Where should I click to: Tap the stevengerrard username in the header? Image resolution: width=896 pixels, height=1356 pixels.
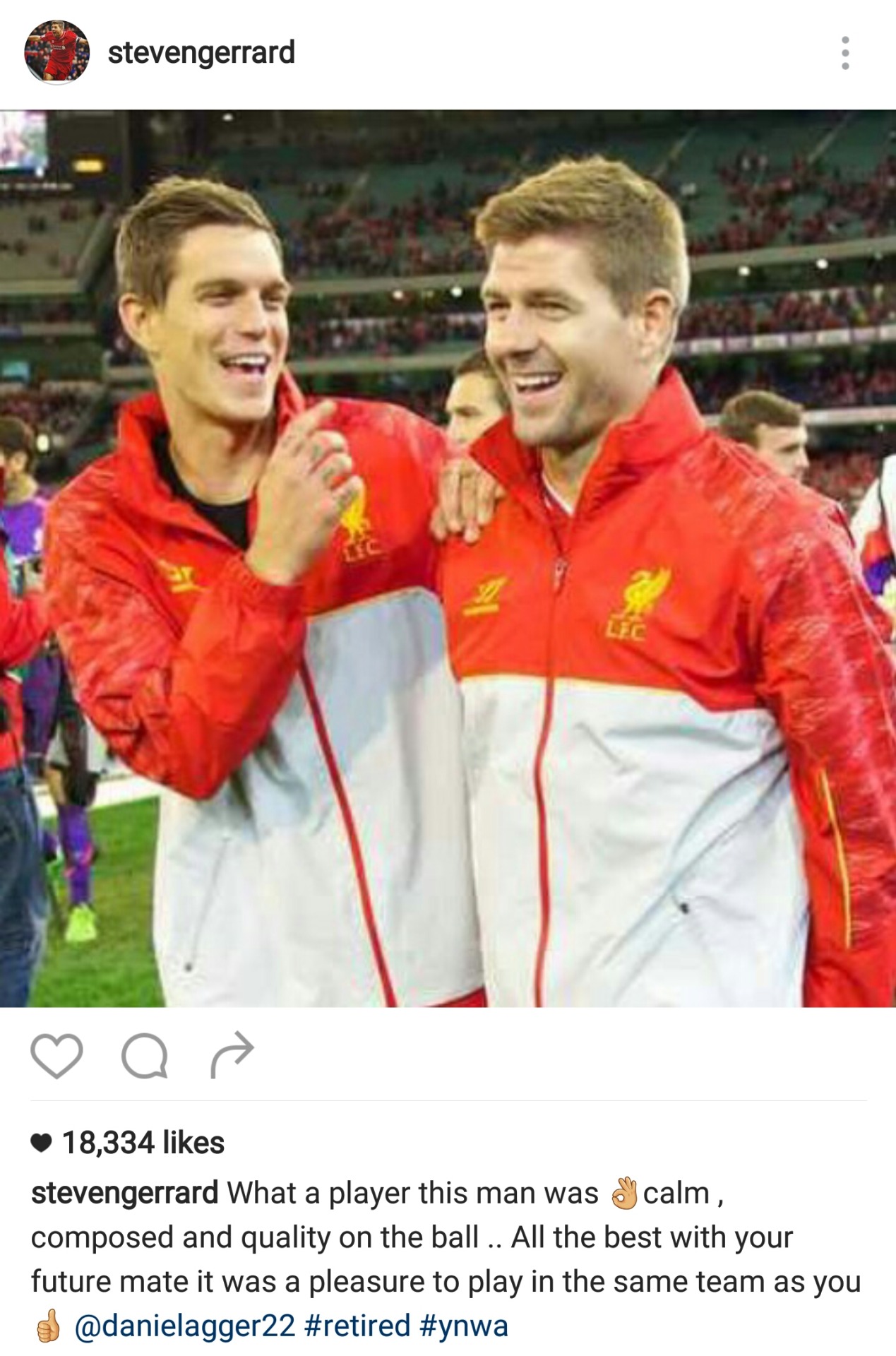[x=201, y=53]
